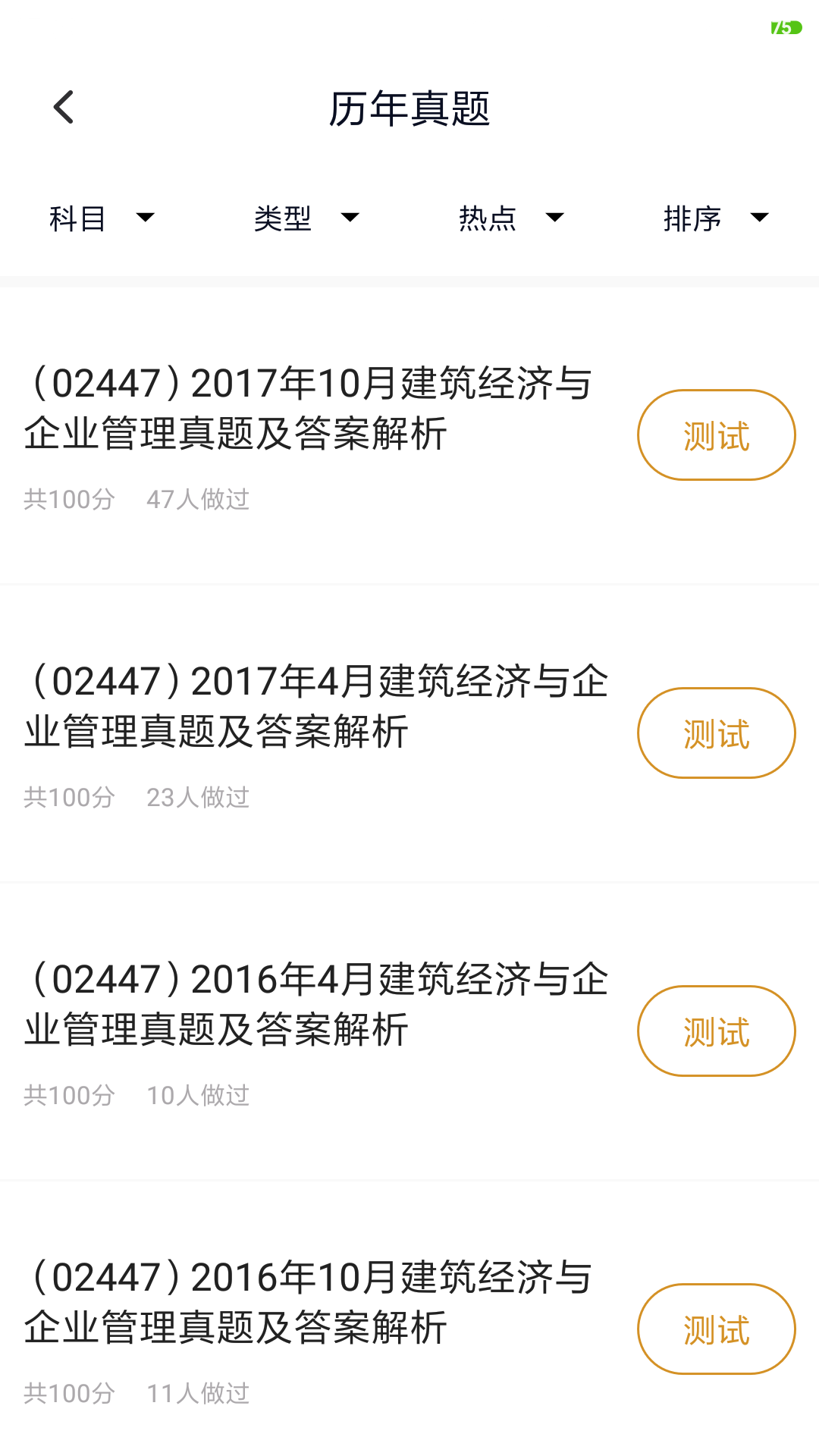Start 测试 for the 2016年4月 exam
This screenshot has height=1456, width=819.
point(716,1031)
